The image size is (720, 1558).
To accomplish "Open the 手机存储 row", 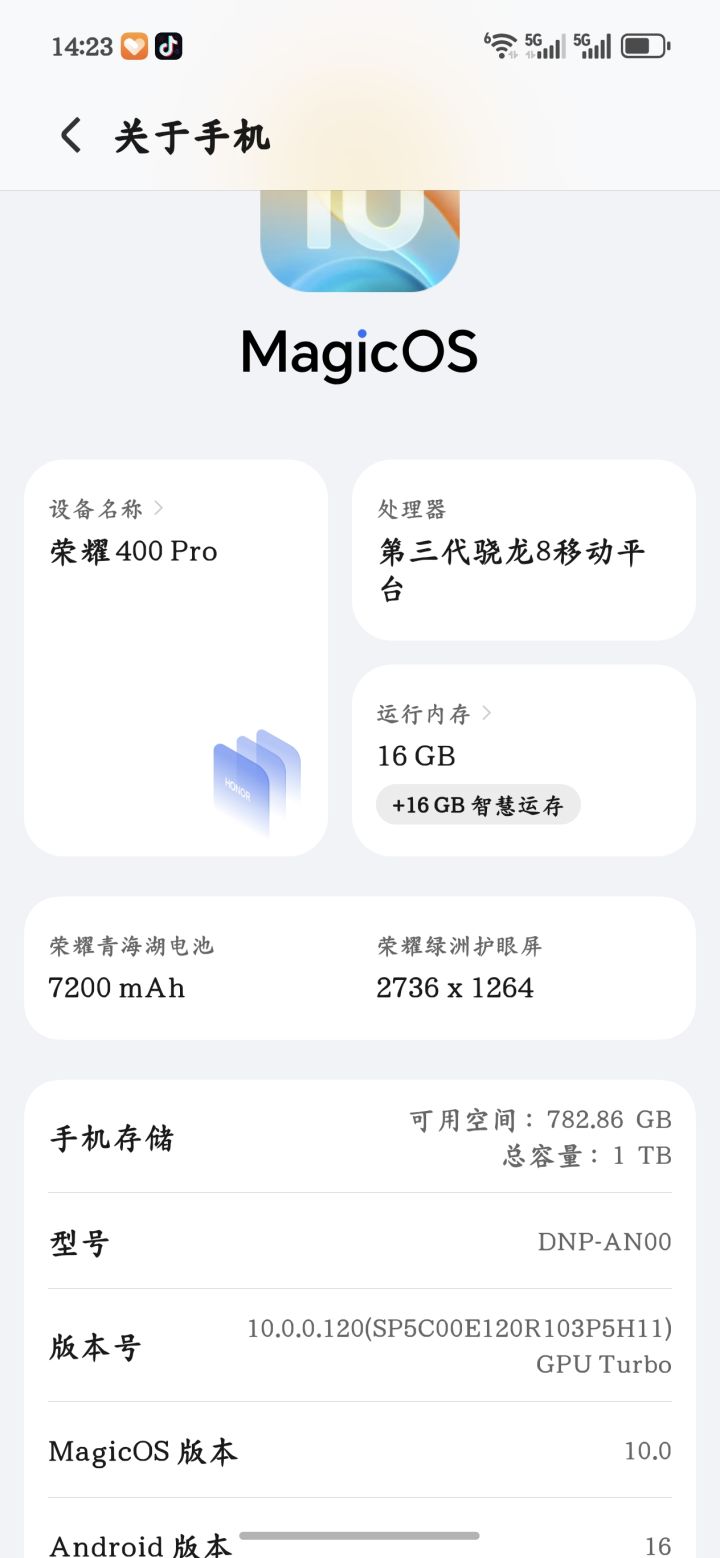I will [x=360, y=1138].
